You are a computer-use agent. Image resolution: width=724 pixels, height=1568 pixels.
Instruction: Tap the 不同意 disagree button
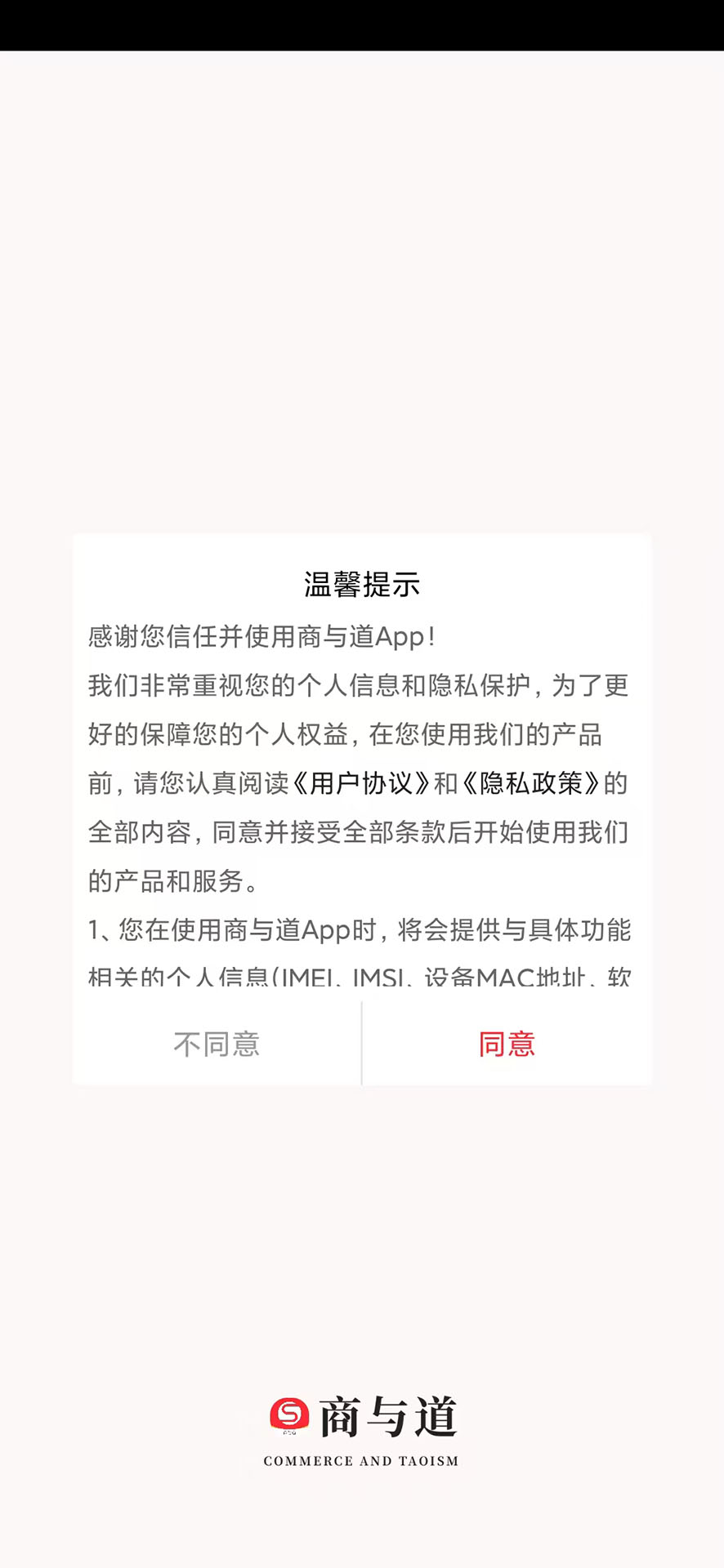point(216,1044)
